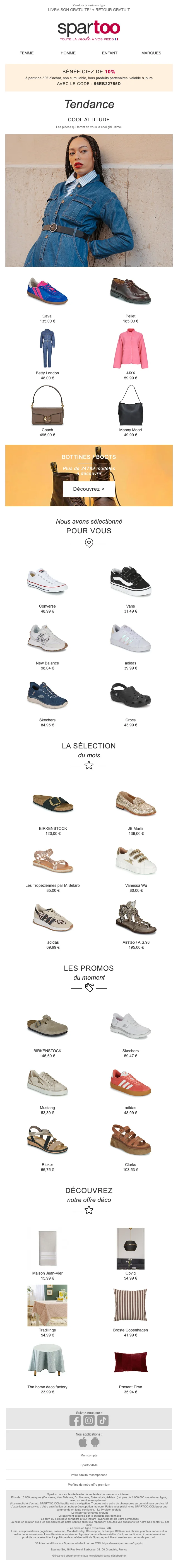View the online version of the email
178x1568 pixels.
89,5
